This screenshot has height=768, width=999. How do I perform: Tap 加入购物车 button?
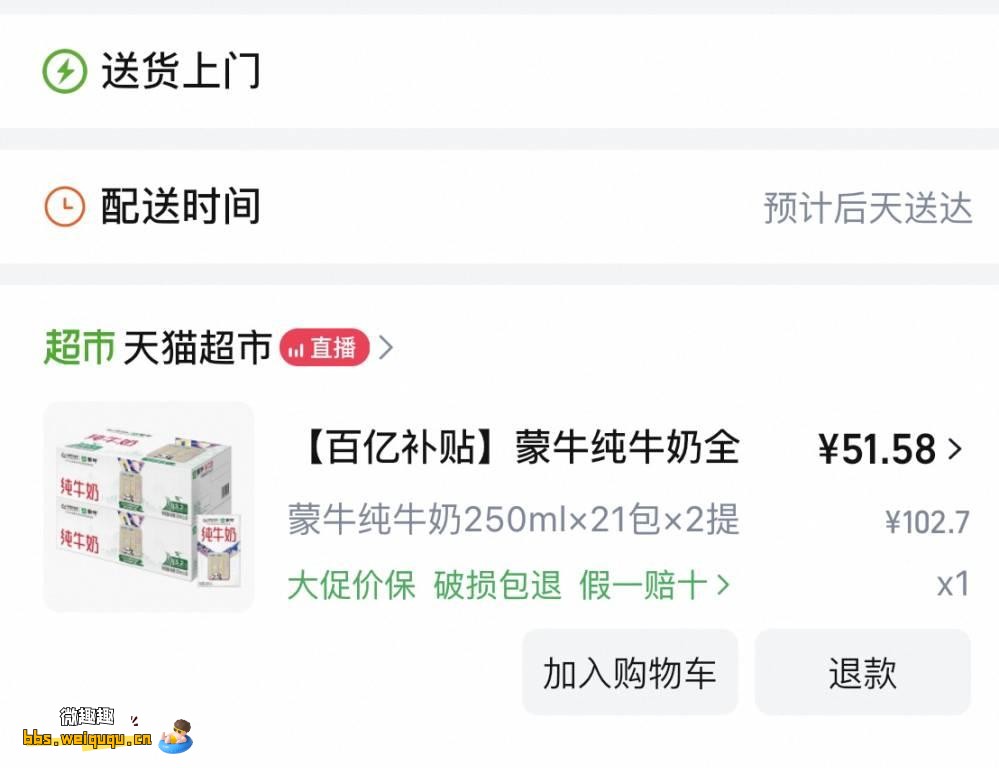pos(629,673)
